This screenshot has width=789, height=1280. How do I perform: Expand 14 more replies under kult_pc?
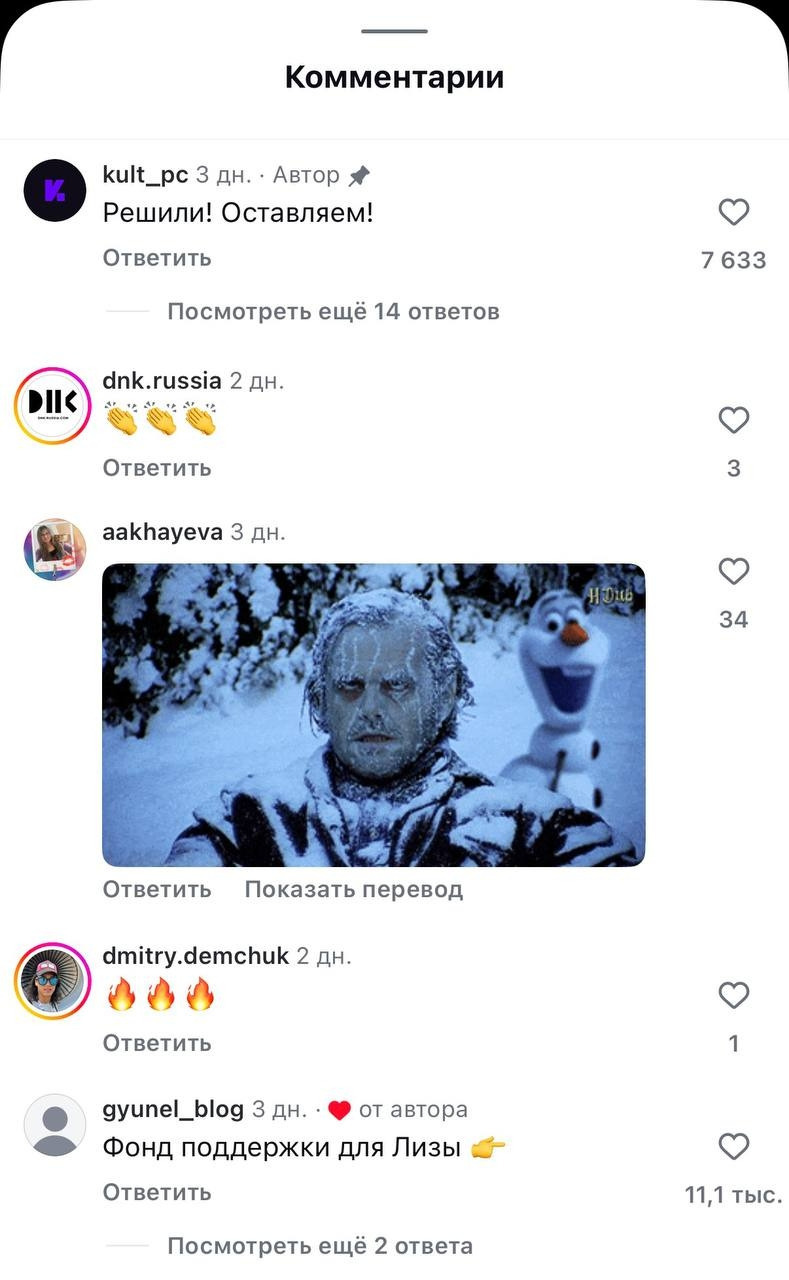point(333,311)
